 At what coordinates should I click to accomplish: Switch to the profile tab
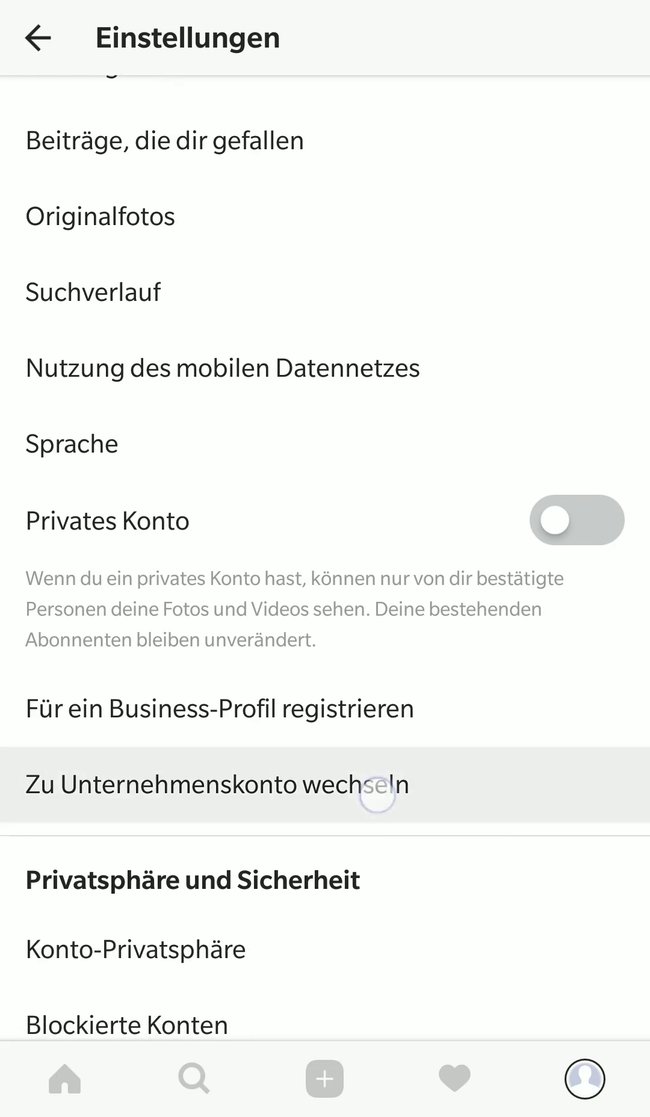pos(585,1079)
